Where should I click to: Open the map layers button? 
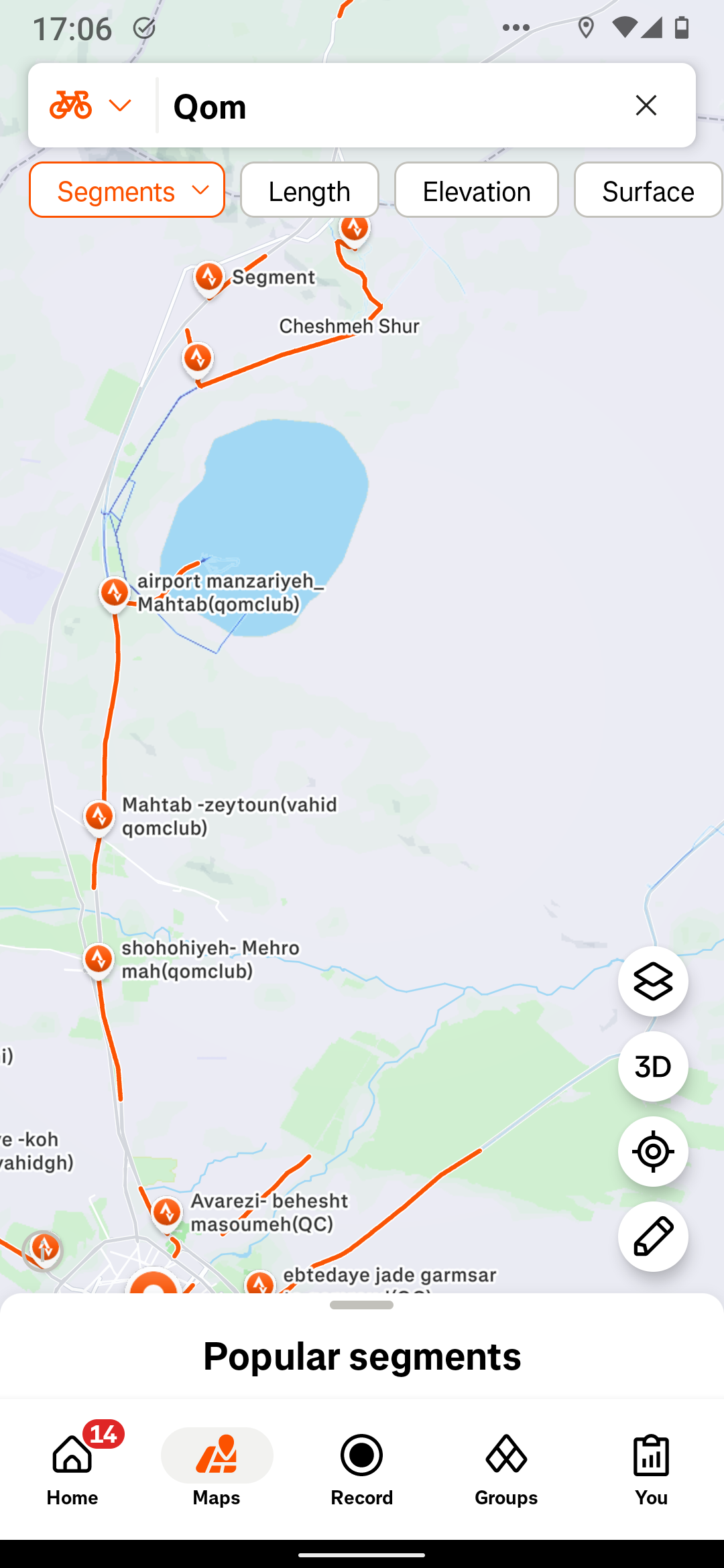[x=653, y=982]
